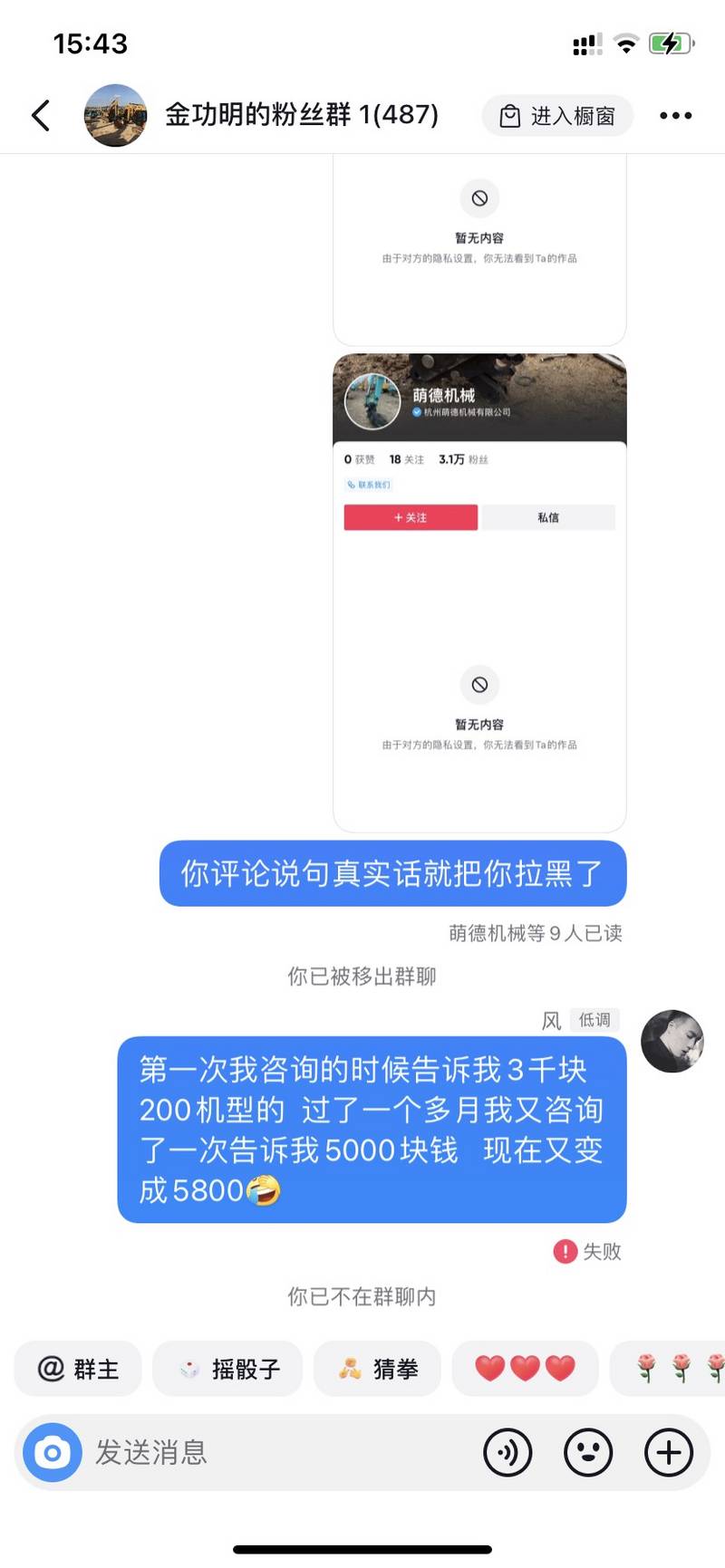Image resolution: width=725 pixels, height=1568 pixels.
Task: Open the group avatar in header
Action: click(x=115, y=116)
